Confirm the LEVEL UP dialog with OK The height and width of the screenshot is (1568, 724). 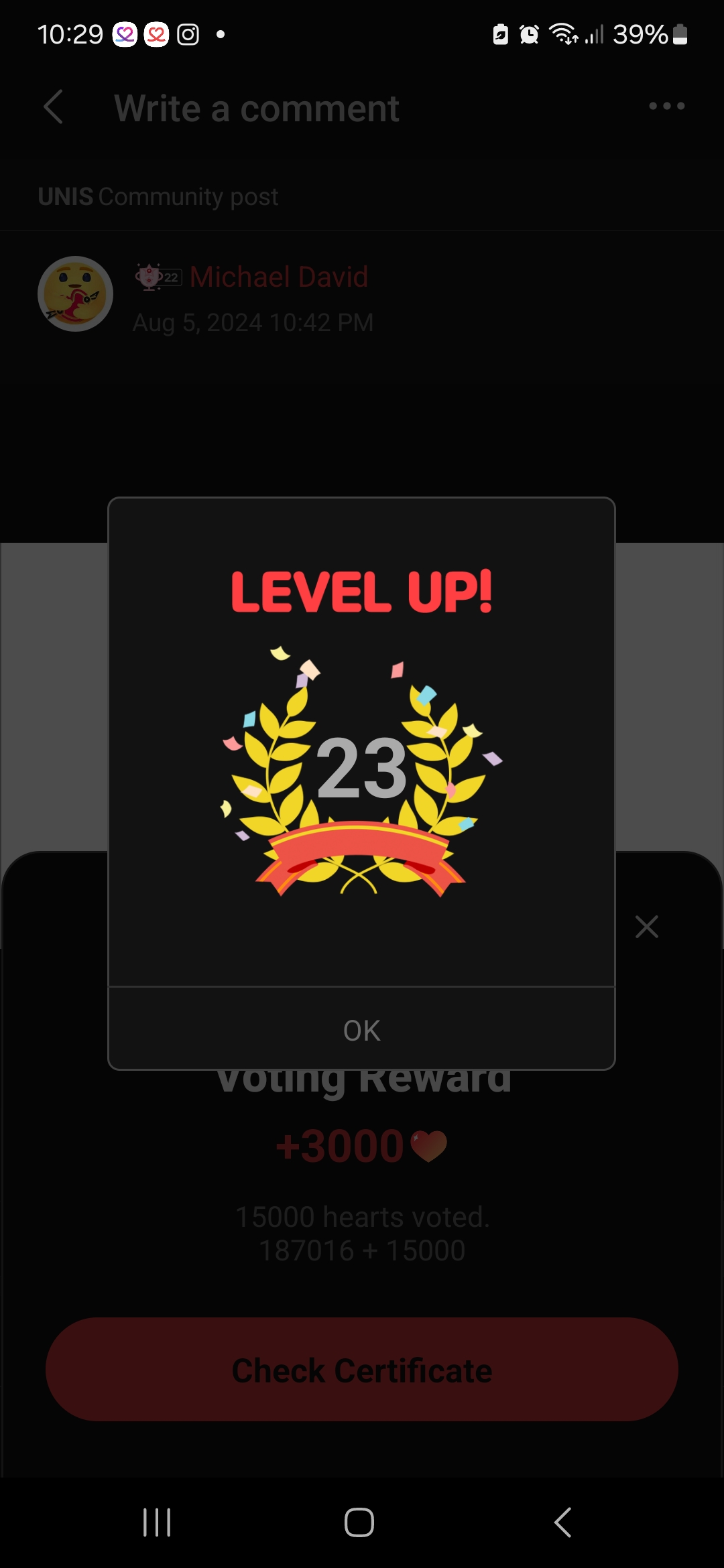tap(361, 1030)
